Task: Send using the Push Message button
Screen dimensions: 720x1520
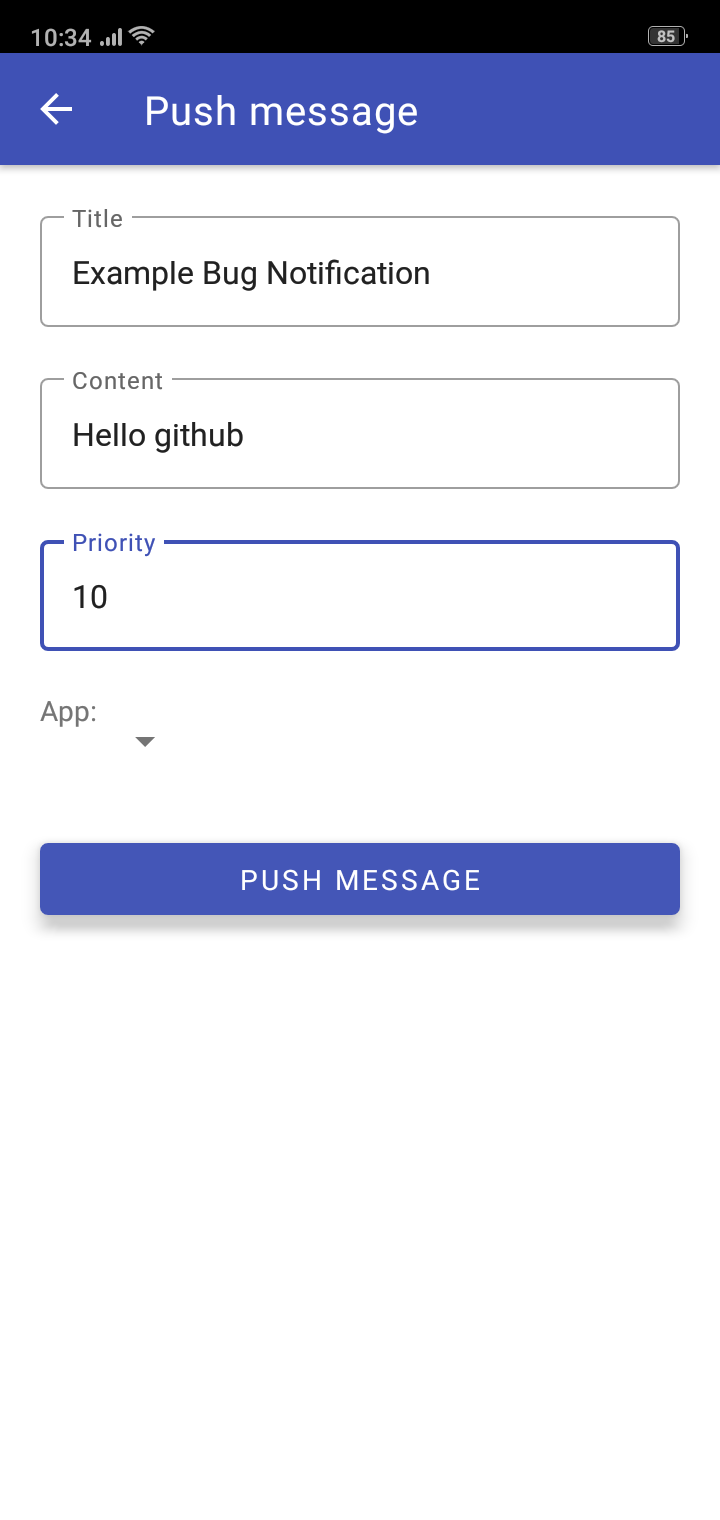Action: tap(360, 879)
